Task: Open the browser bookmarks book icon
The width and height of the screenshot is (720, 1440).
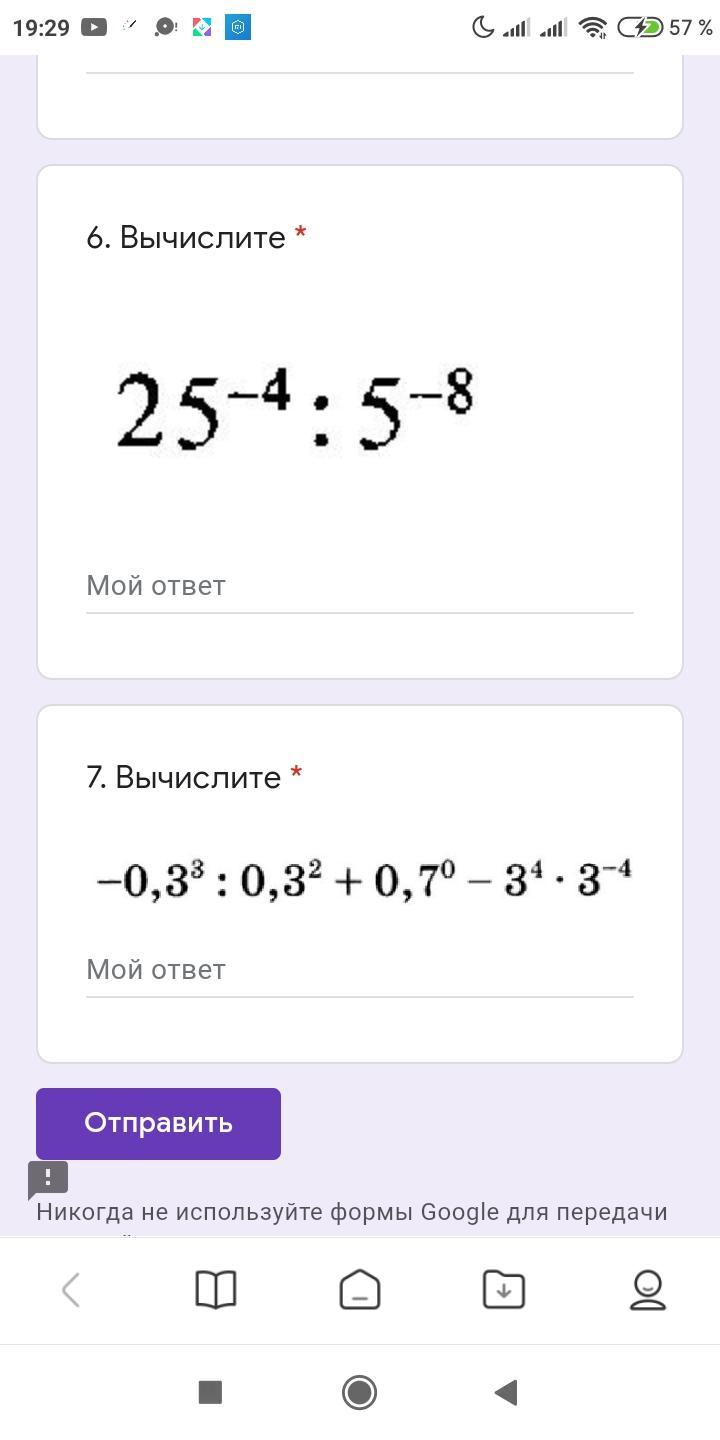Action: pos(215,1290)
